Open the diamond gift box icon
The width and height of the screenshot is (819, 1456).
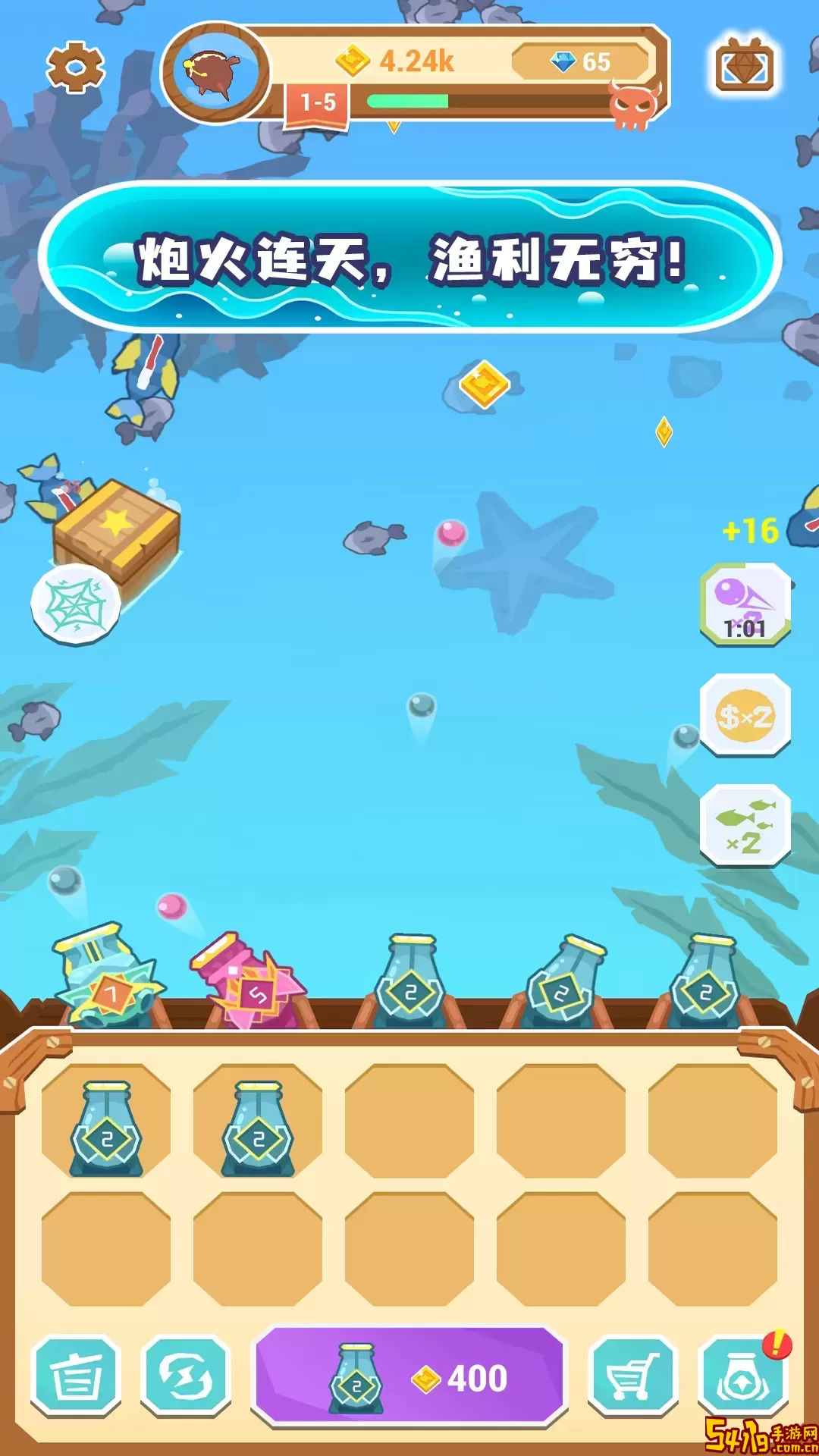click(745, 67)
